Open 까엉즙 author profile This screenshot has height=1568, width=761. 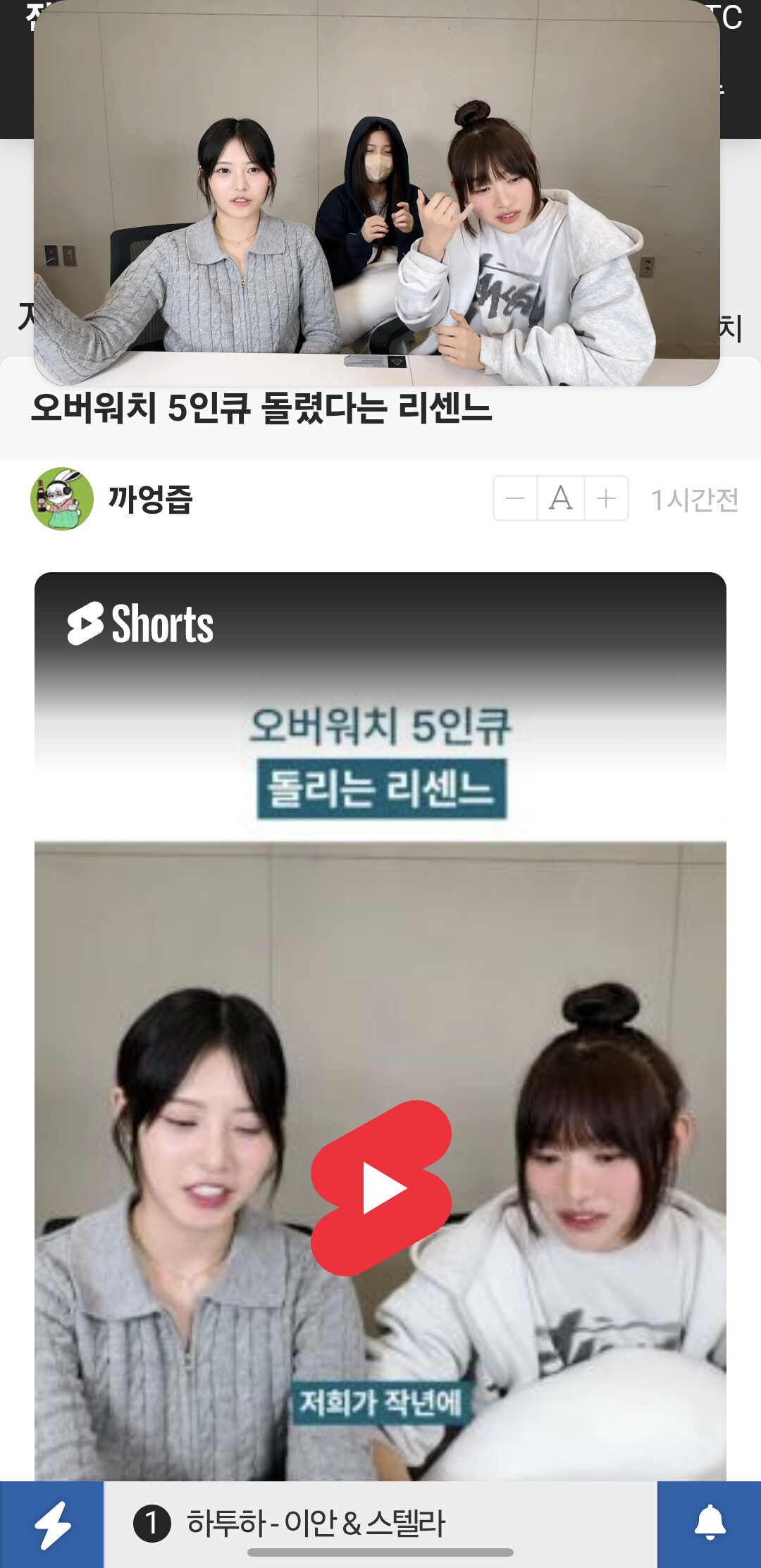point(150,499)
